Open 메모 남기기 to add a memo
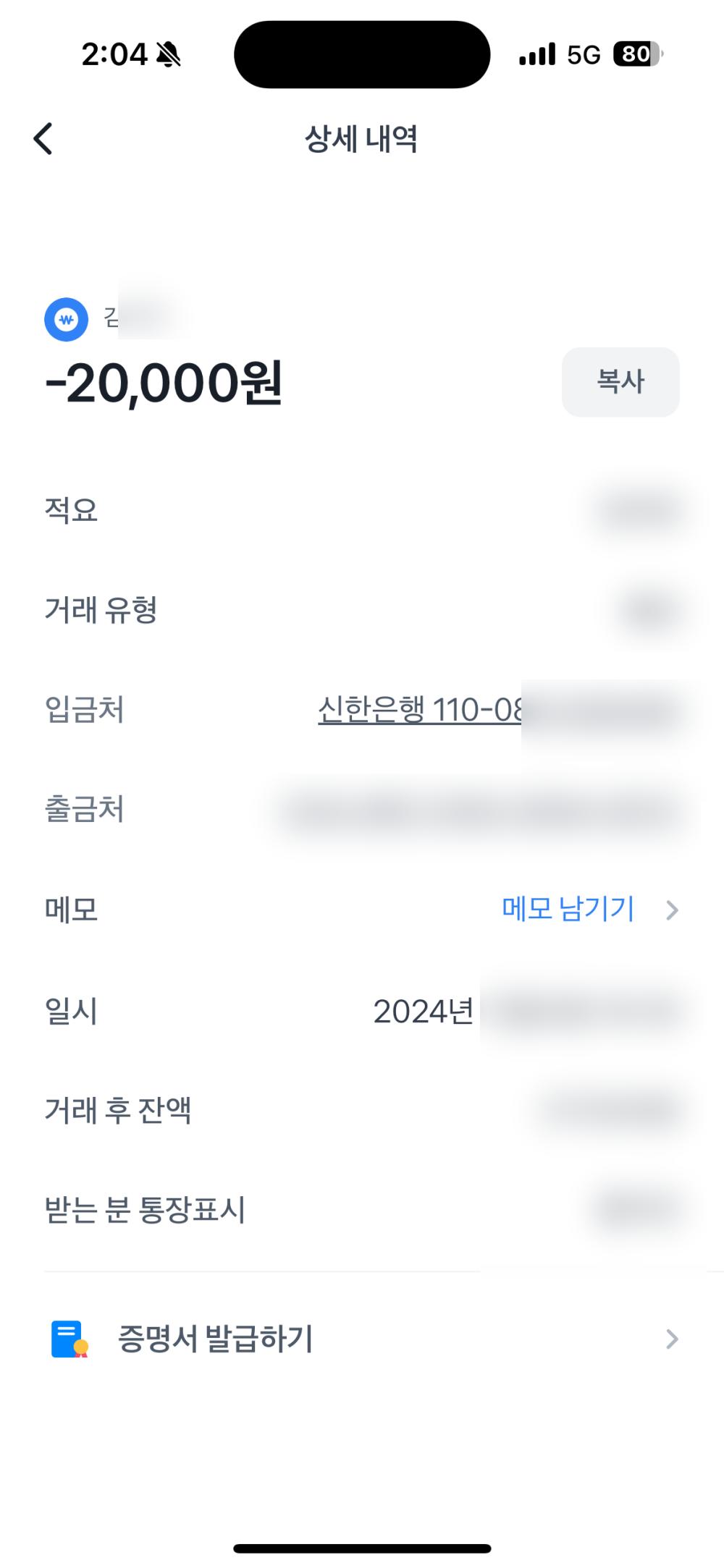 (590, 909)
